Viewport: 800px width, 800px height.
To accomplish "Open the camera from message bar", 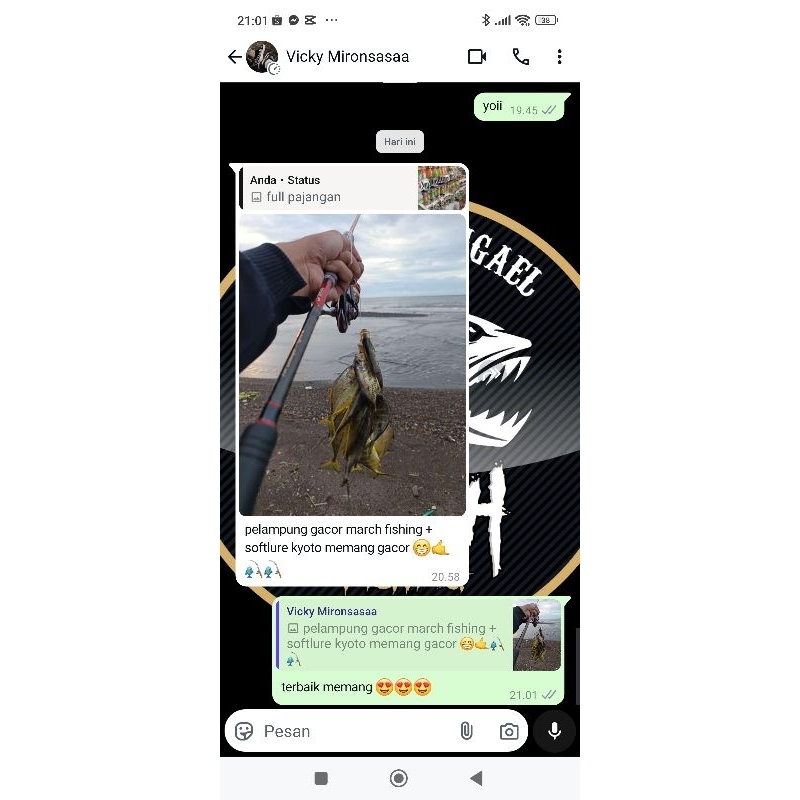I will (x=509, y=731).
